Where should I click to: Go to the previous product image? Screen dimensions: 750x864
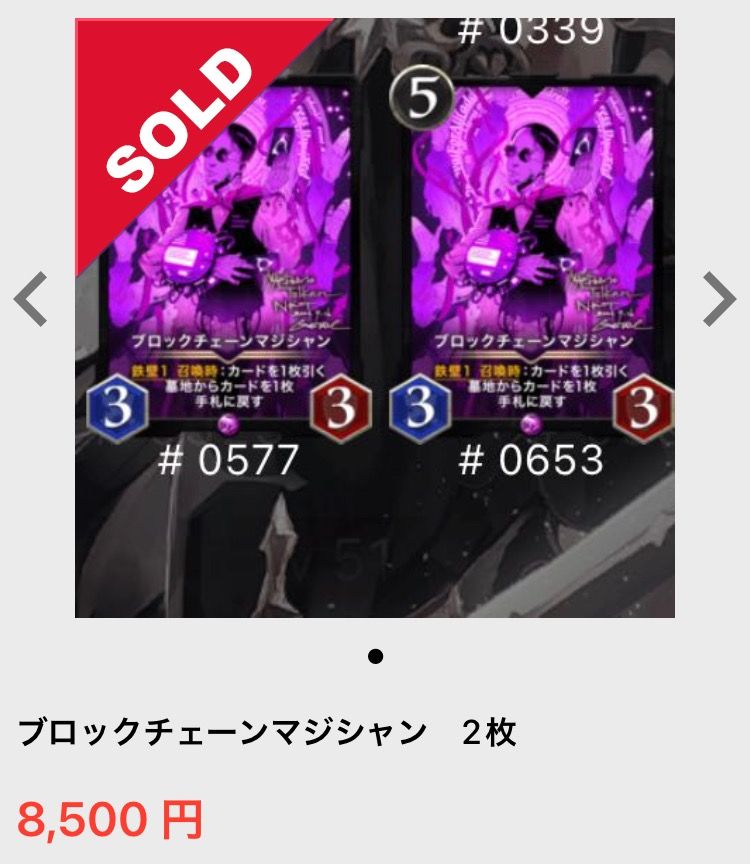click(31, 299)
